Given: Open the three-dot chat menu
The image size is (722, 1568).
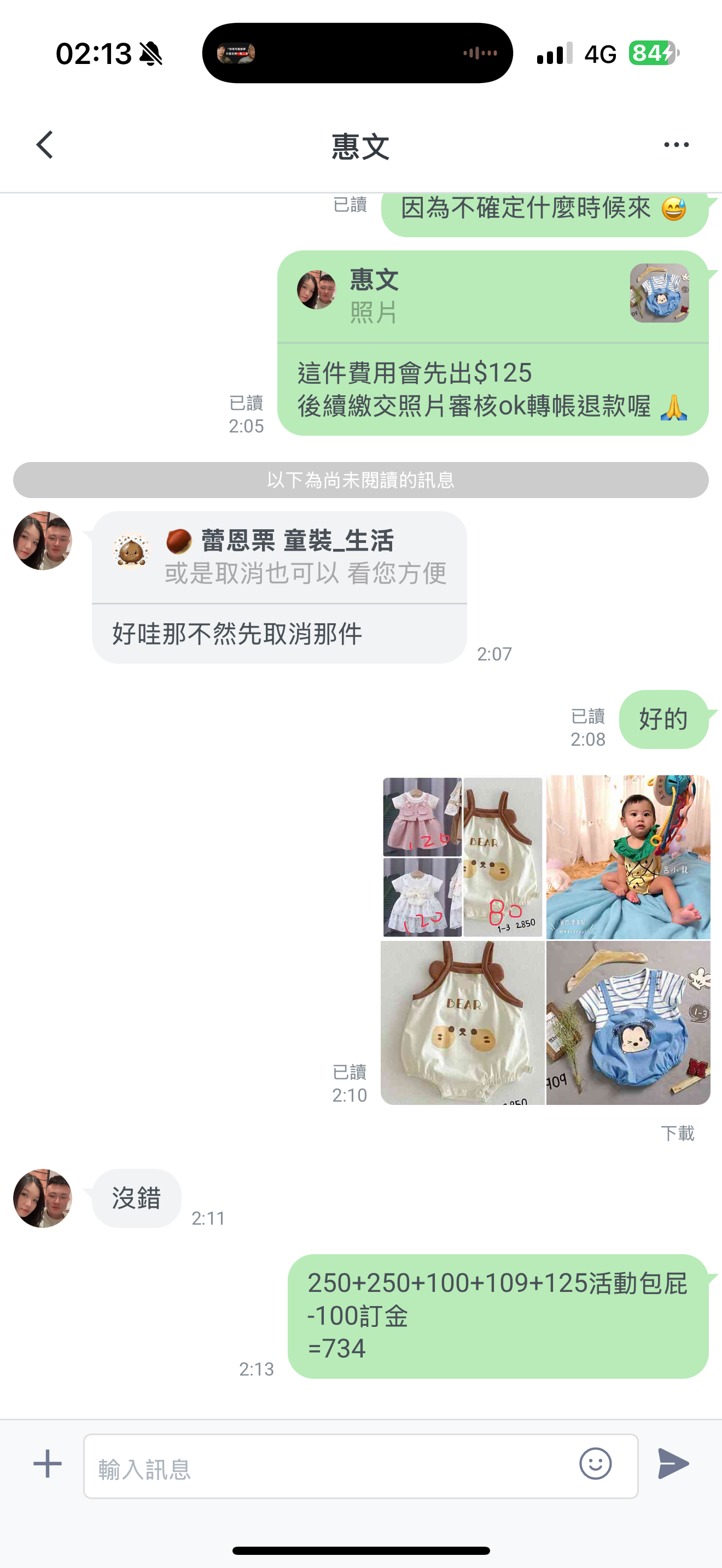Looking at the screenshot, I should click(x=676, y=145).
